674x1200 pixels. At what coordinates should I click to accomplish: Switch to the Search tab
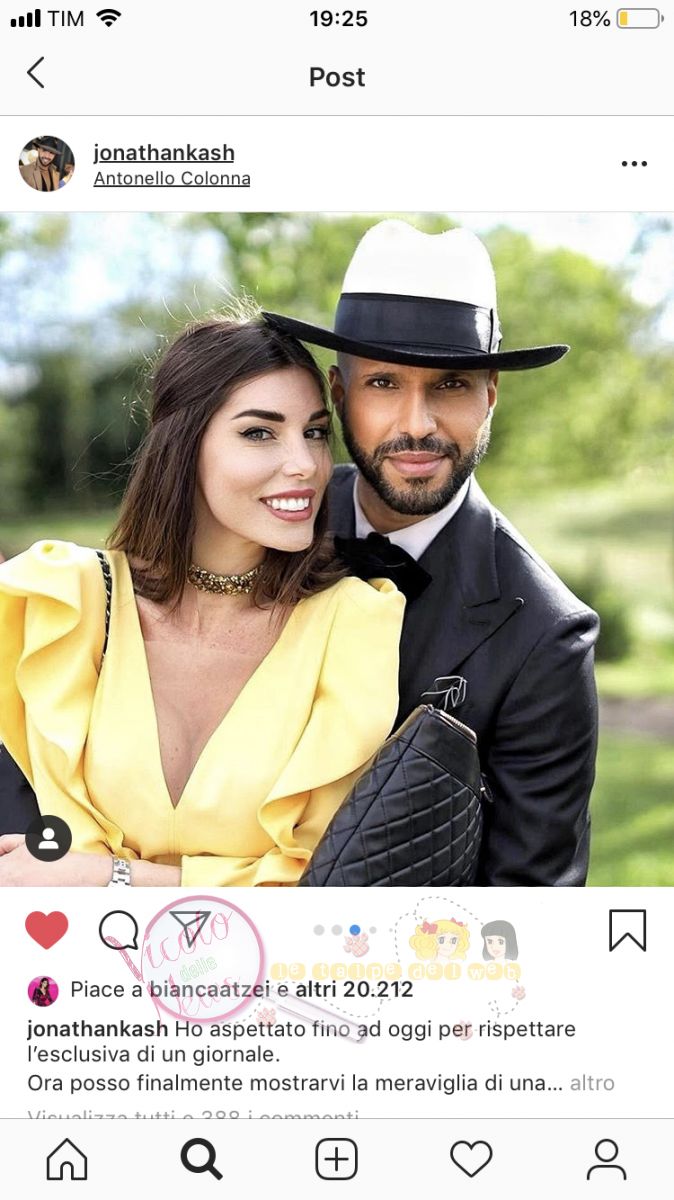201,1160
